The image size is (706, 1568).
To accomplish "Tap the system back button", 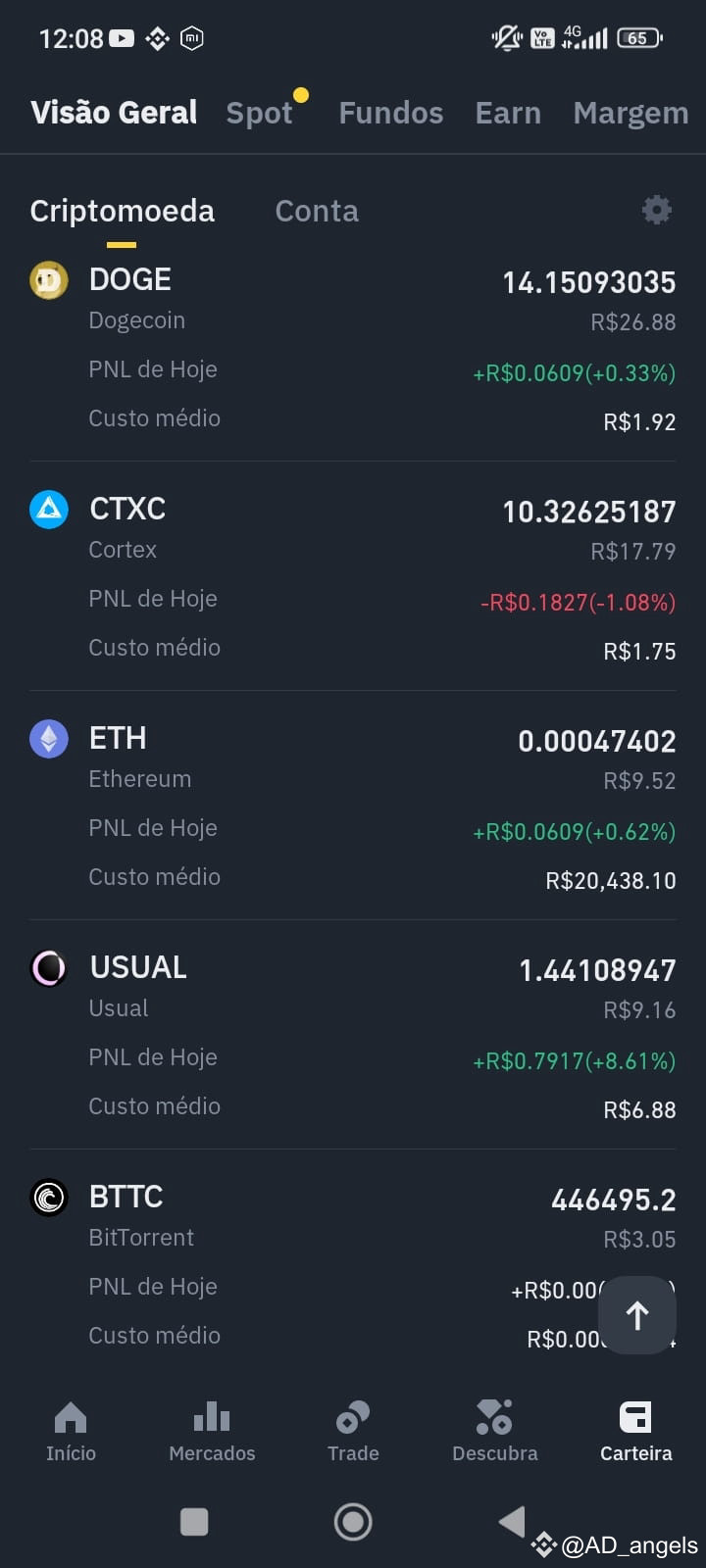I will coord(512,1521).
